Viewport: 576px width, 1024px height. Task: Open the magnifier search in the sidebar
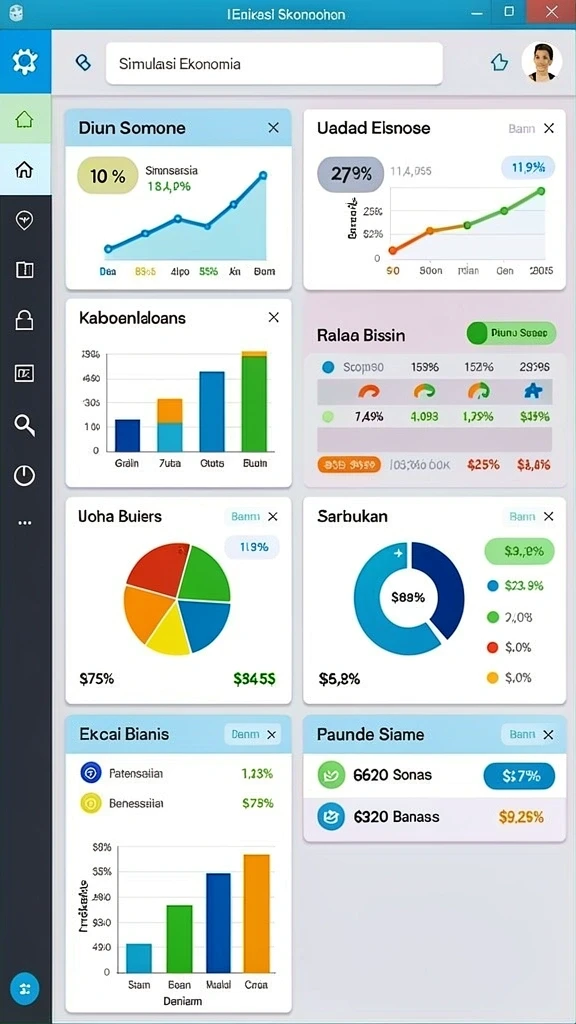click(x=24, y=425)
